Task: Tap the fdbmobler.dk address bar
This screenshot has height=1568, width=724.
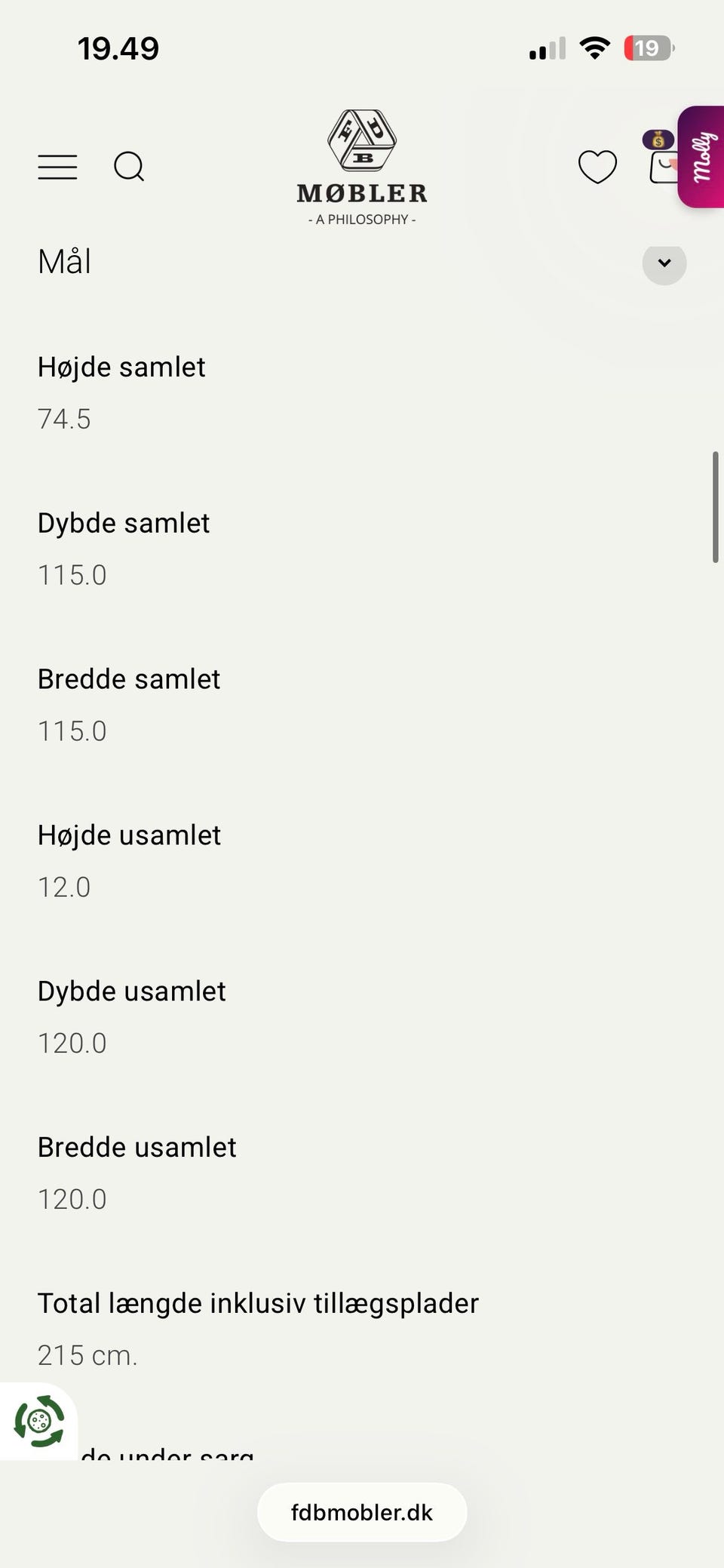Action: point(361,1511)
